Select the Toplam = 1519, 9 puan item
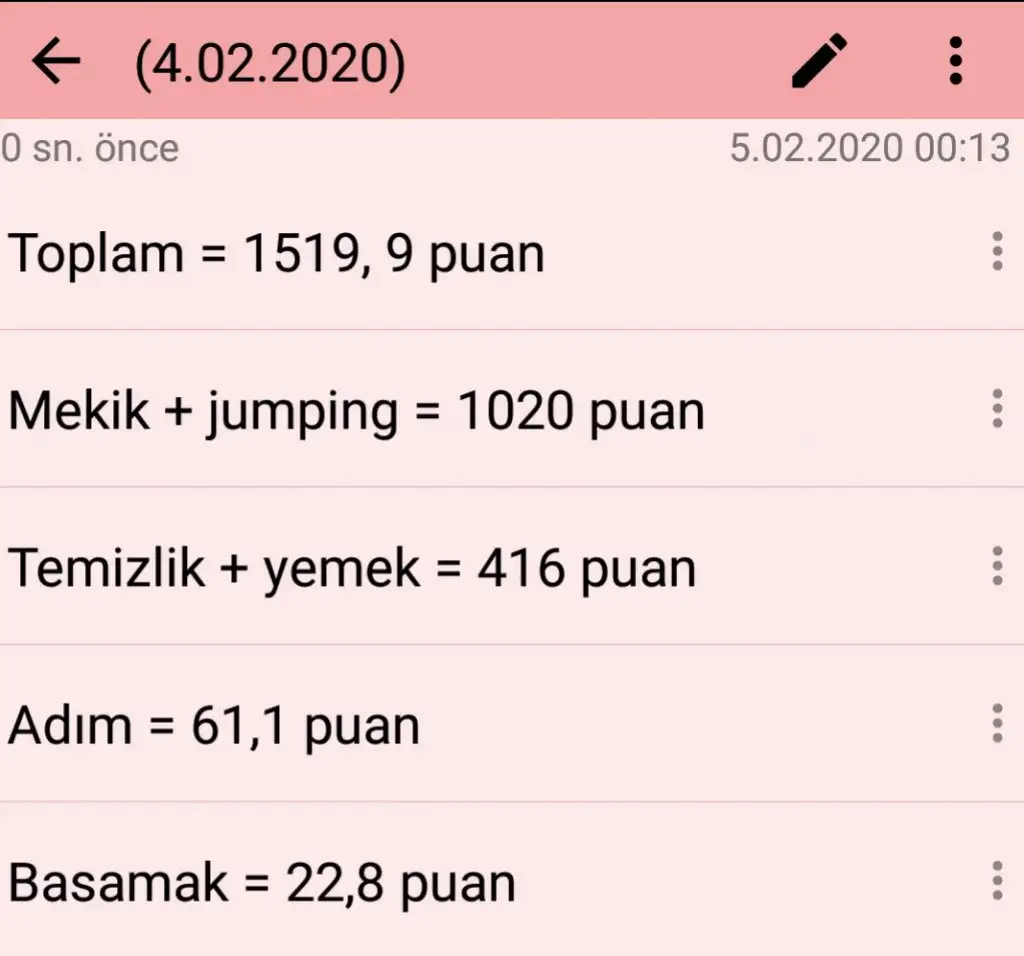Viewport: 1024px width, 956px height. [x=277, y=254]
